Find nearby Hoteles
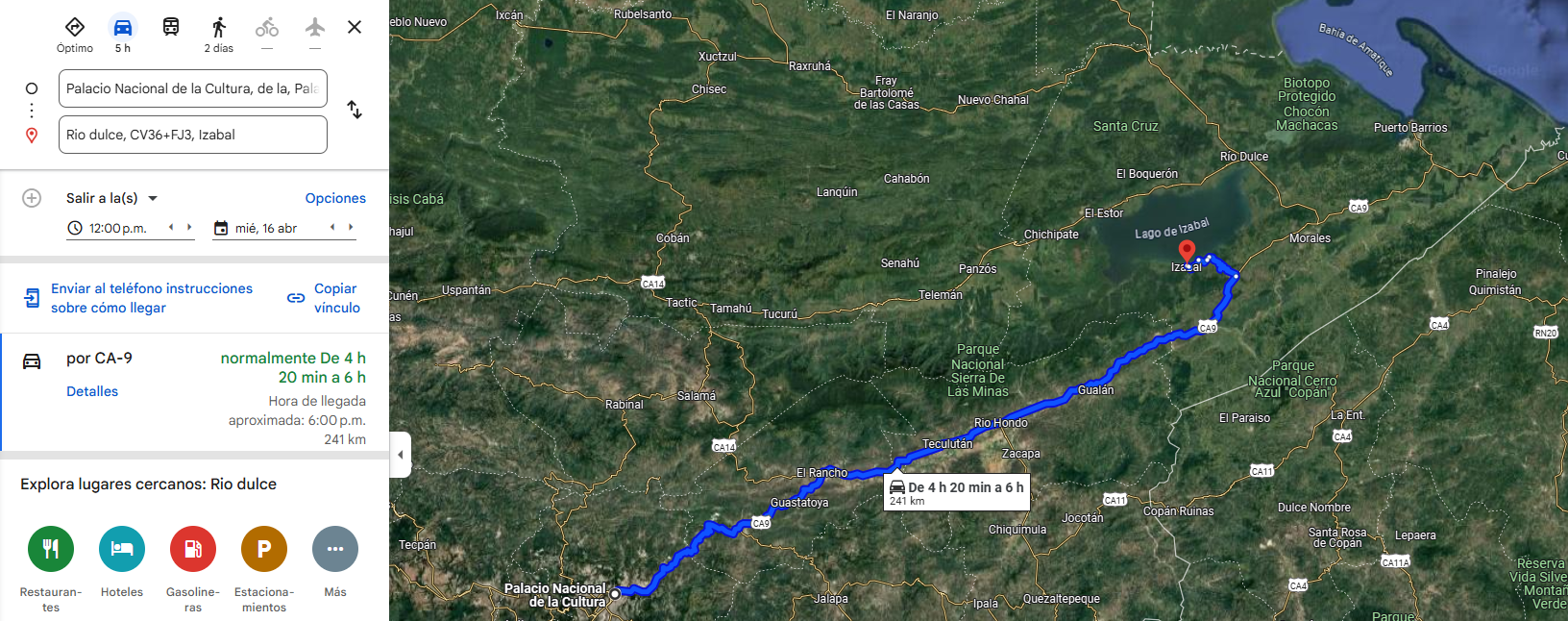 [122, 549]
